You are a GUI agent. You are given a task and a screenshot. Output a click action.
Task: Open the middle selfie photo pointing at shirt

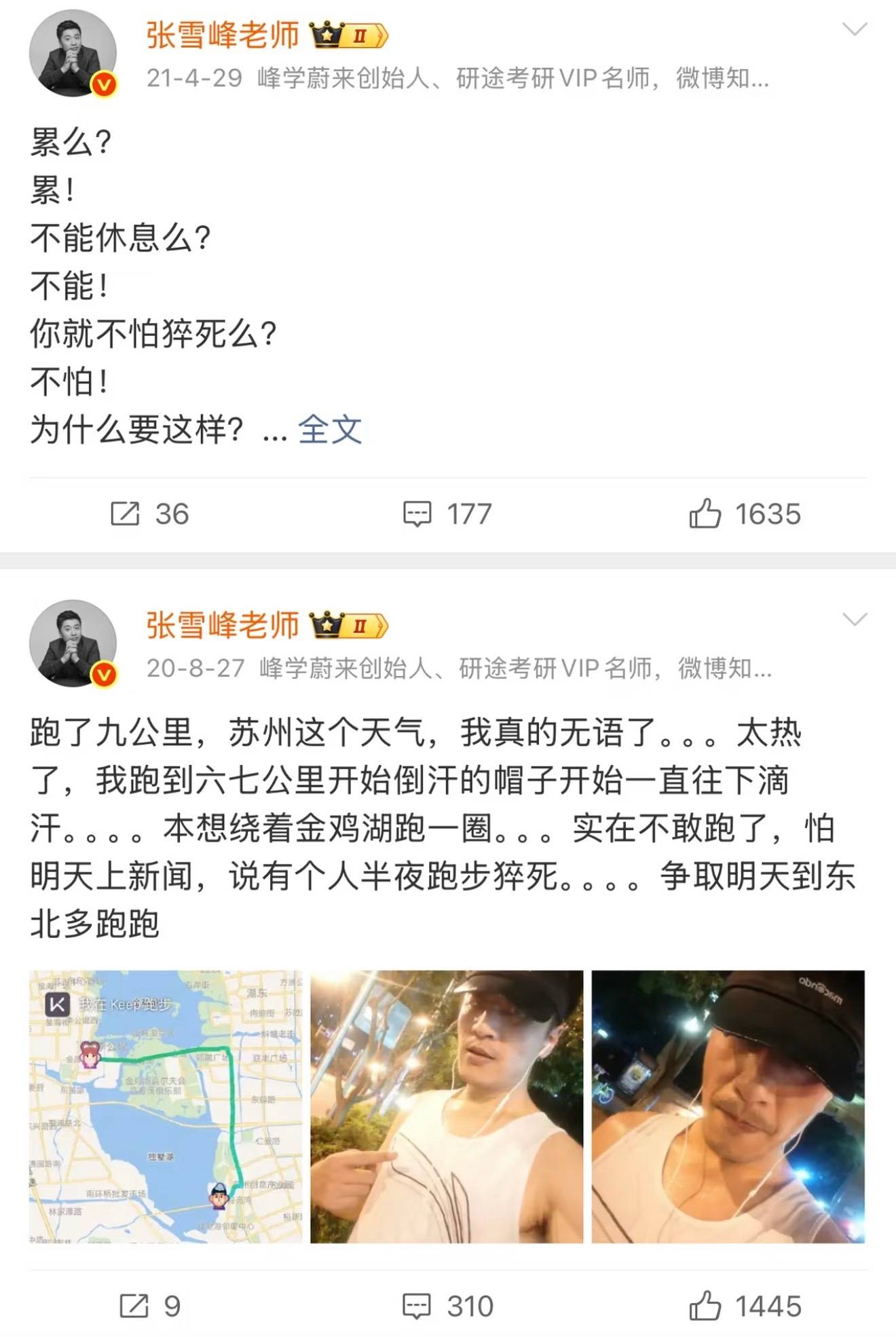[447, 1106]
